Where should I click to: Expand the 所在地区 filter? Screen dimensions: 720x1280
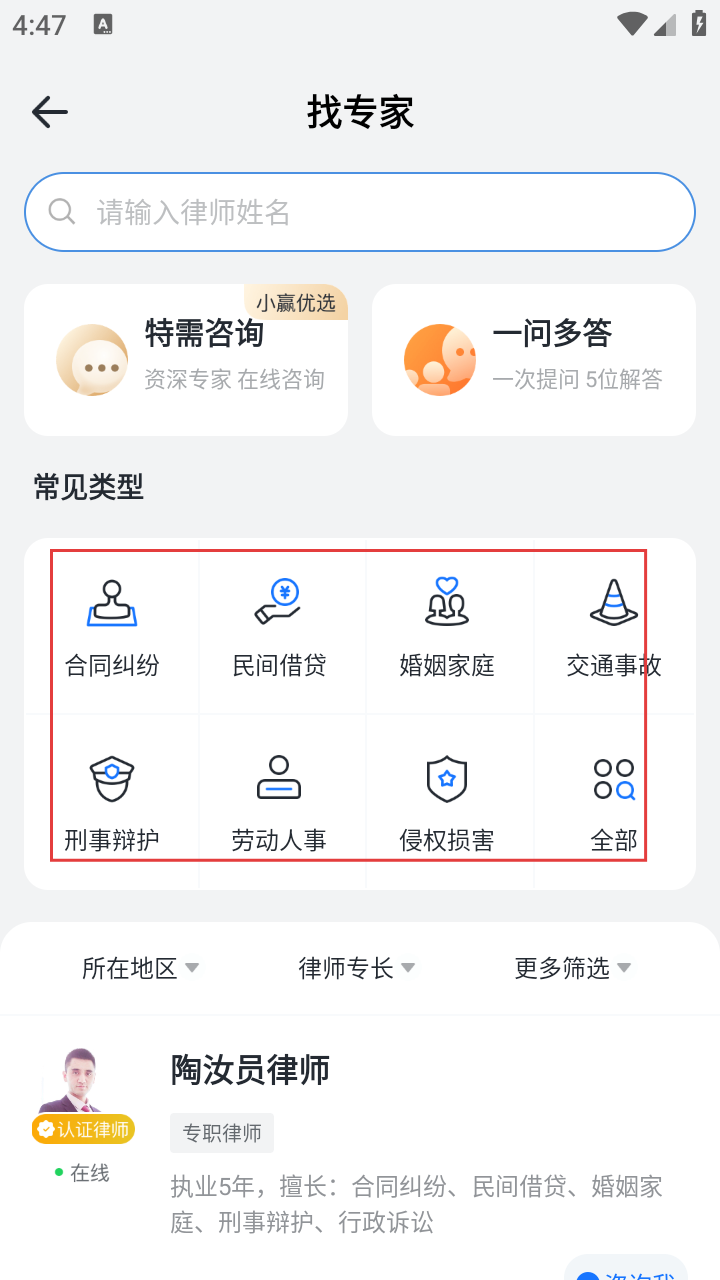[141, 968]
